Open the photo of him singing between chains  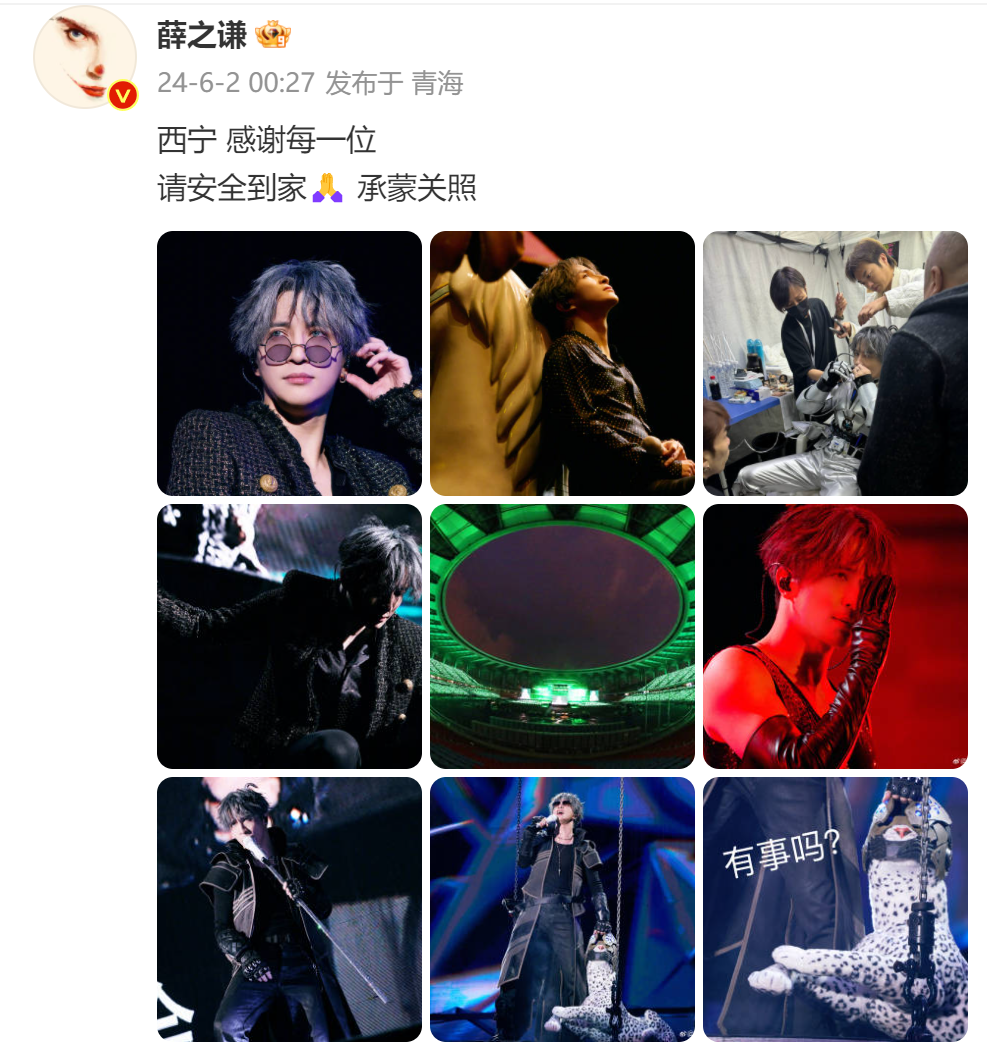pyautogui.click(x=562, y=909)
